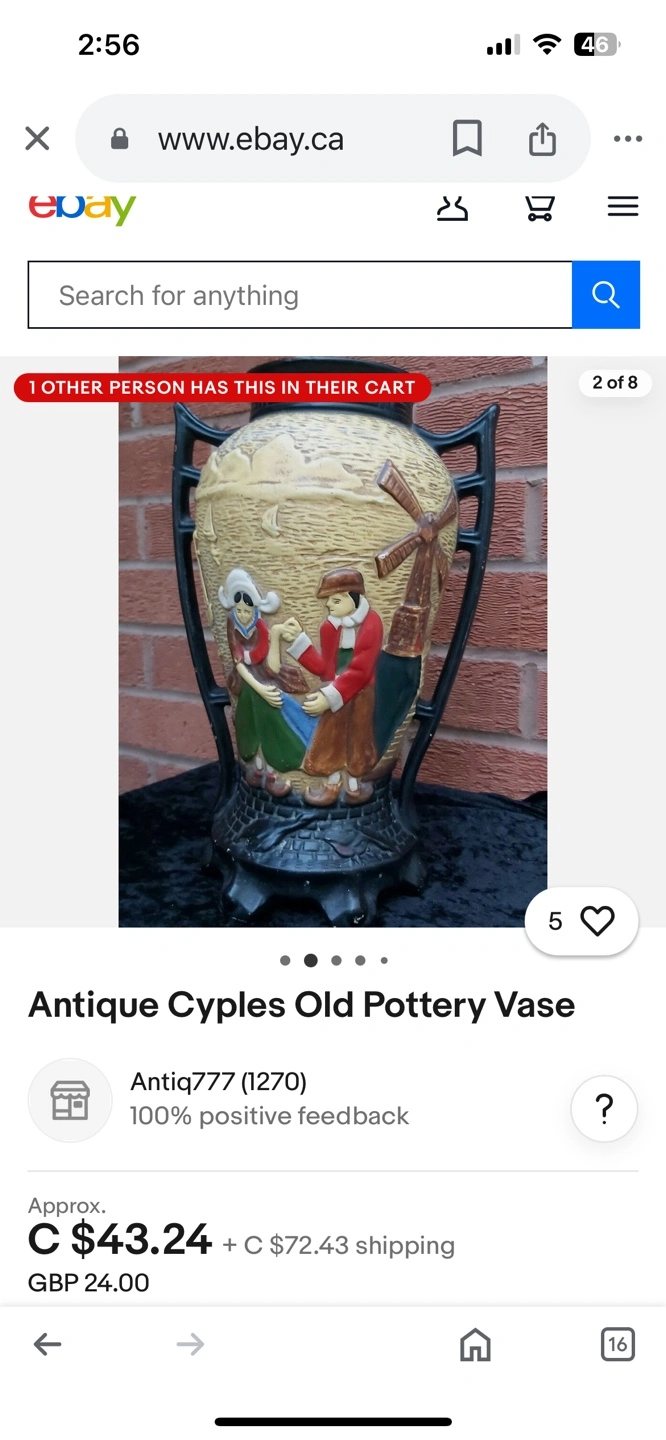The width and height of the screenshot is (666, 1440).
Task: Bookmark this ebay.ca page
Action: pyautogui.click(x=467, y=138)
